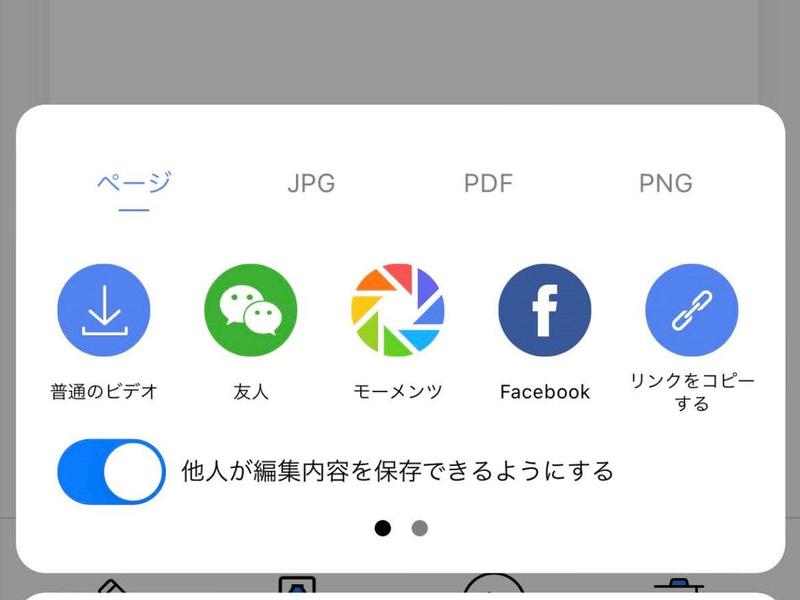Image resolution: width=800 pixels, height=600 pixels.
Task: Disable 他人が編集内容を保存できるようにする switch
Action: [111, 471]
